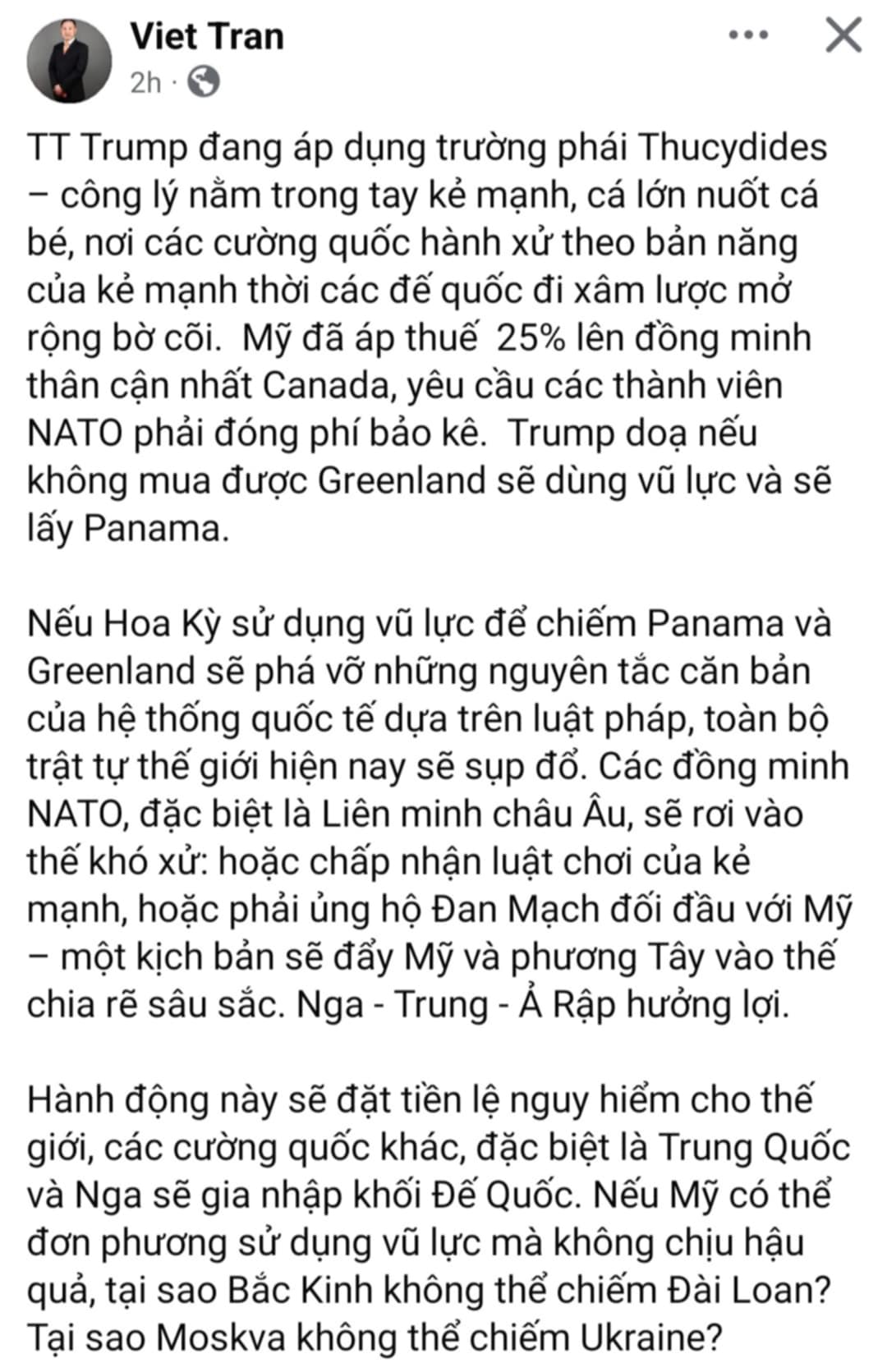This screenshot has height=1372, width=887.
Task: Open Viet Tran's profile picture
Action: tap(69, 61)
